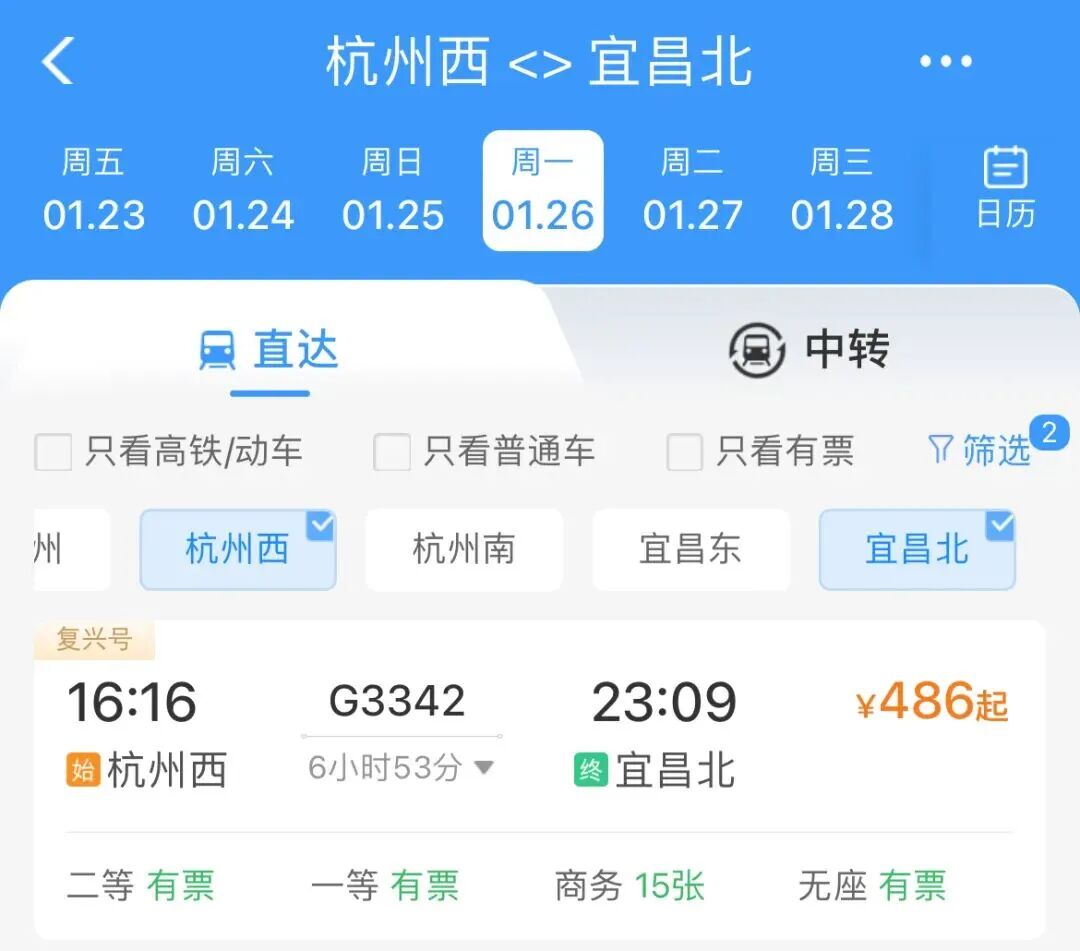Select Saturday 01.24 date

point(243,190)
